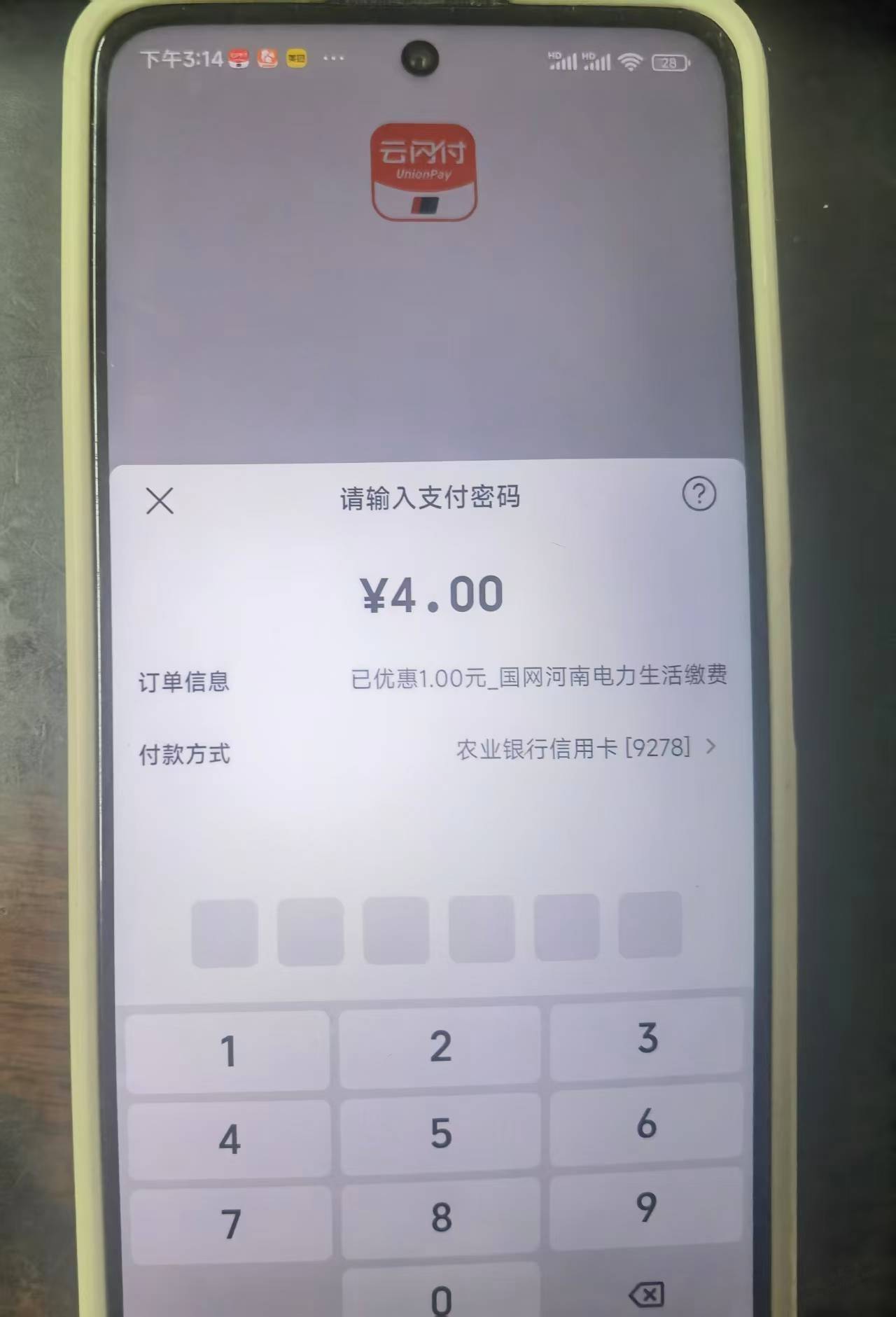896x1317 pixels.
Task: Enter digit 2 on keypad
Action: [440, 1047]
